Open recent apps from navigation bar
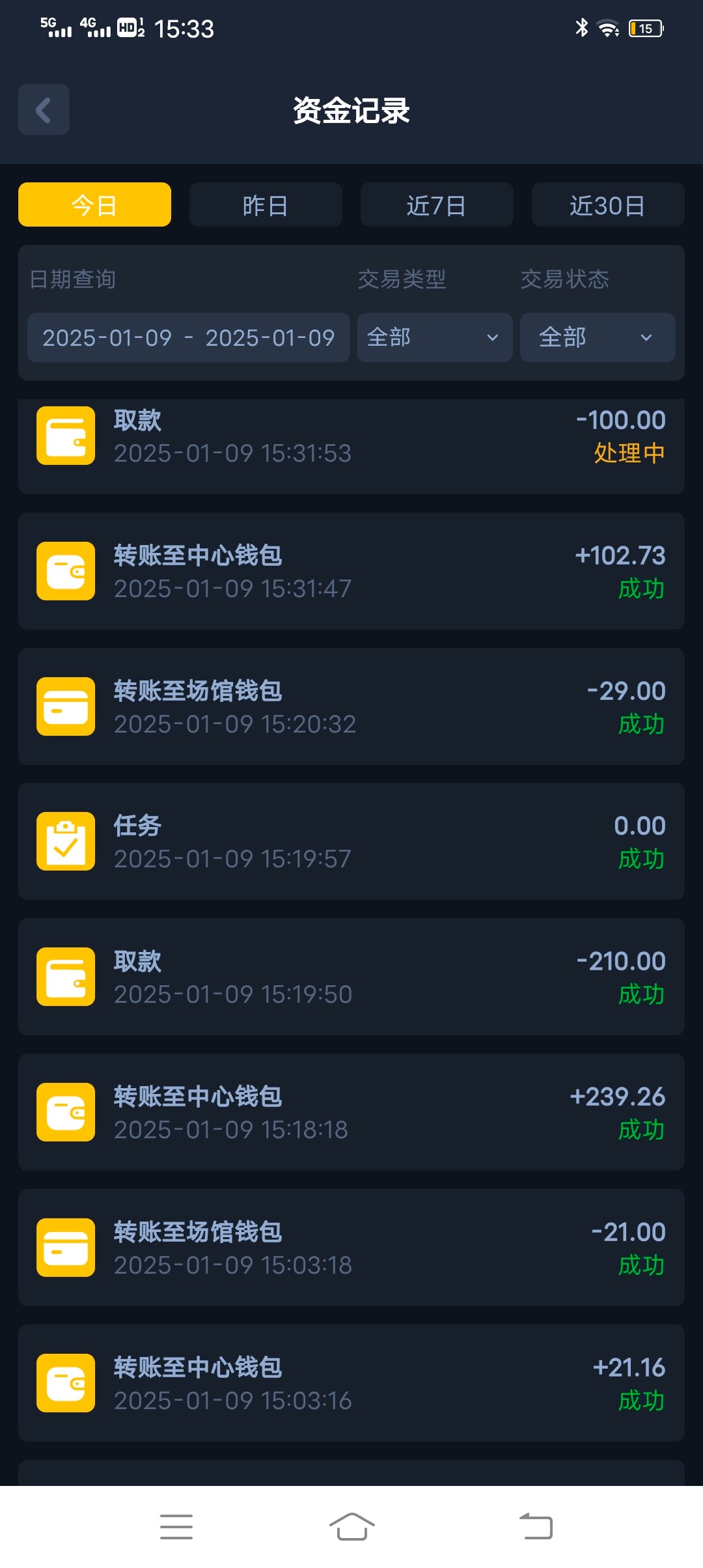This screenshot has height=1568, width=703. [x=176, y=1527]
